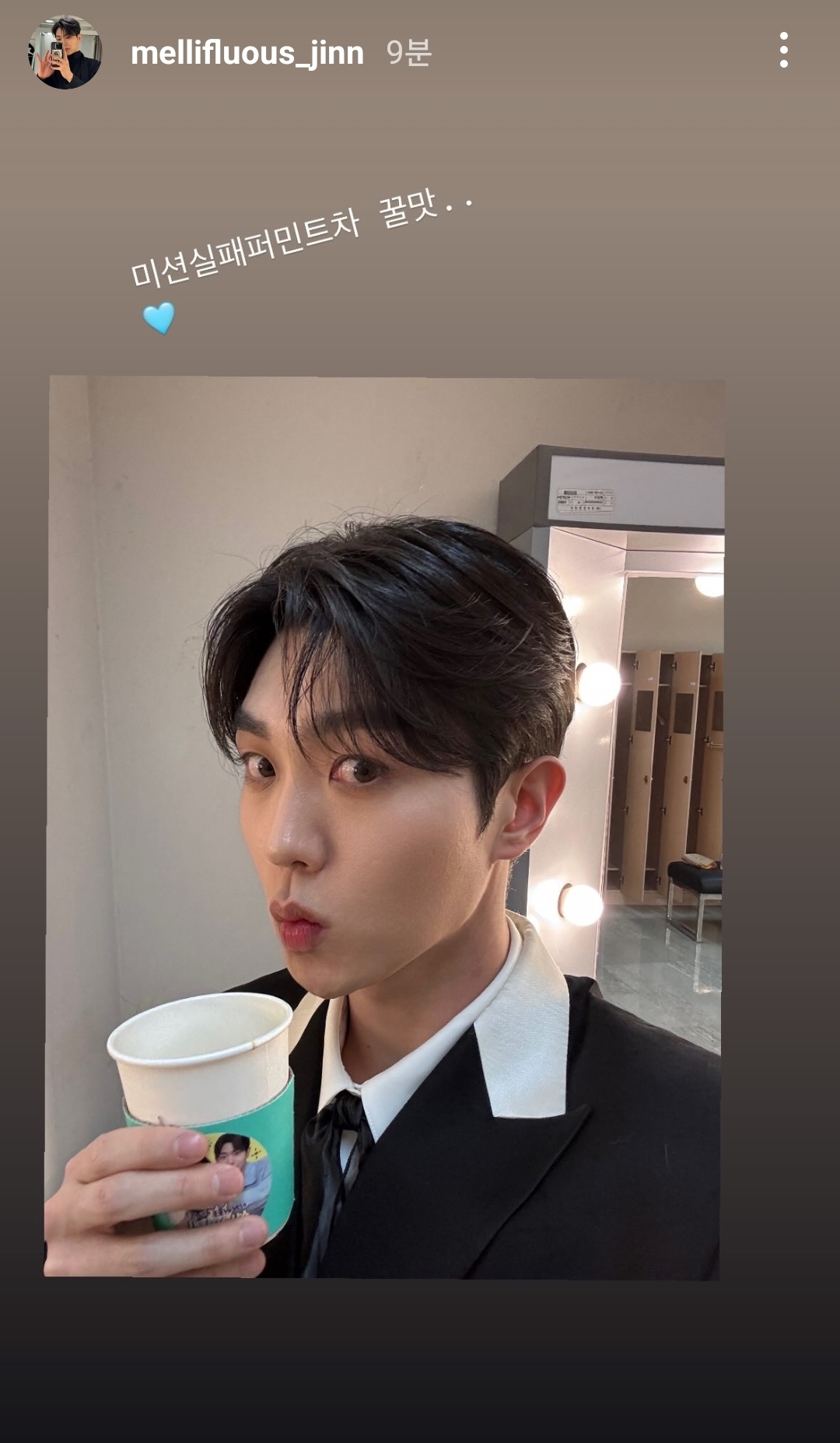The width and height of the screenshot is (840, 1443).
Task: Open mellifluous_jinn's profile picture
Action: pyautogui.click(x=65, y=53)
